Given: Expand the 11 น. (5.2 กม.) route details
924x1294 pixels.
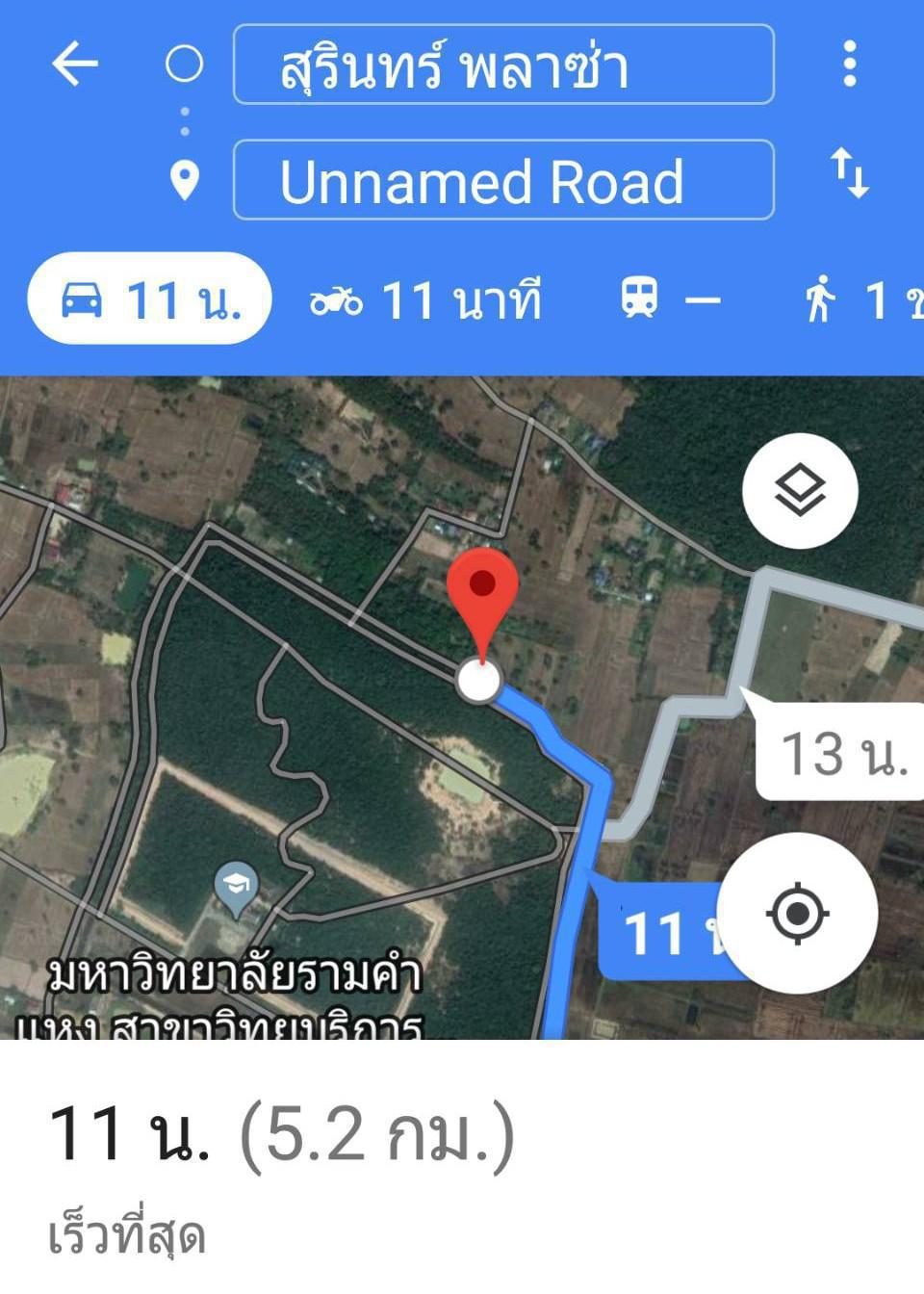Looking at the screenshot, I should point(281,1134).
